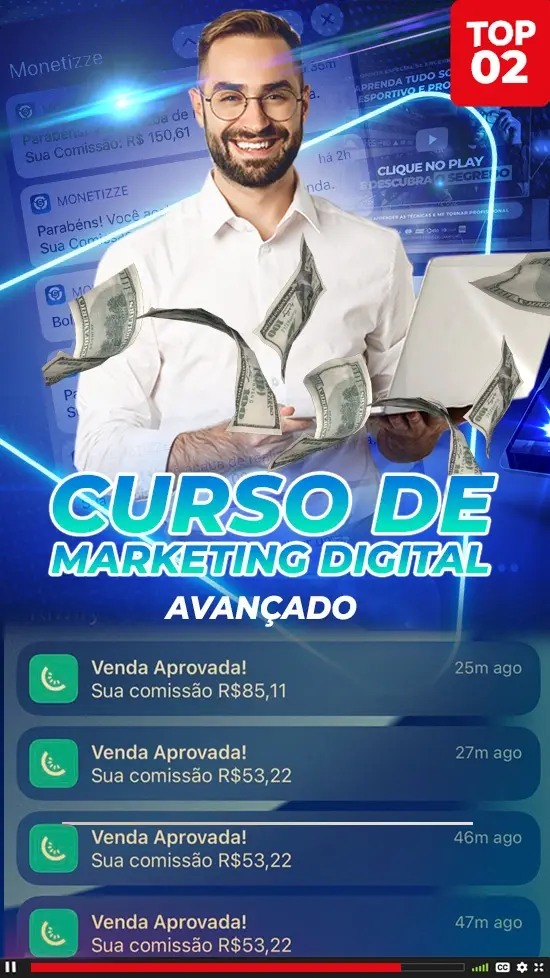Screen dimensions: 550x978
Task: Open the player settings gear
Action: click(x=522, y=967)
